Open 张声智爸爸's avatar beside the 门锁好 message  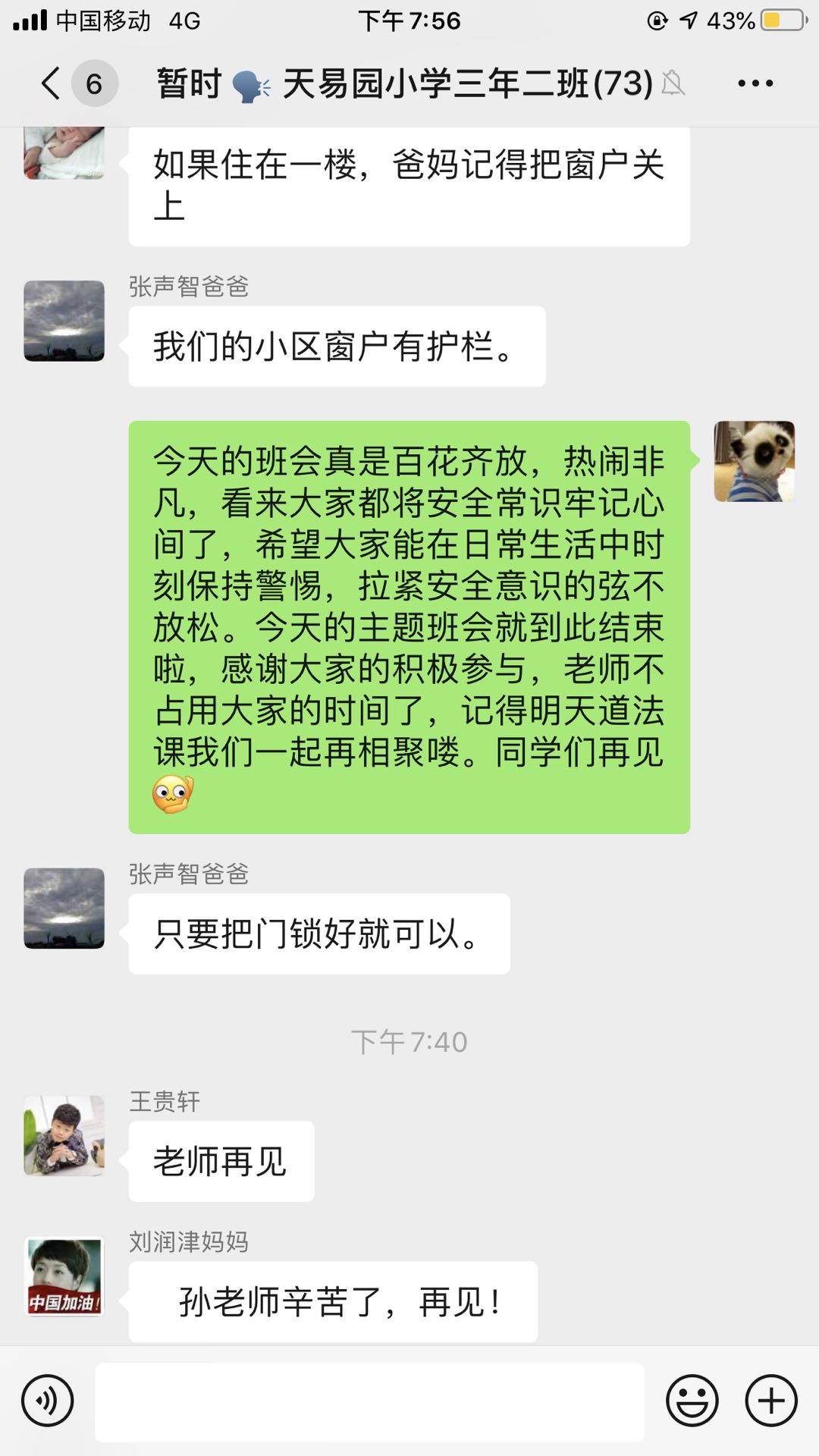(x=64, y=908)
